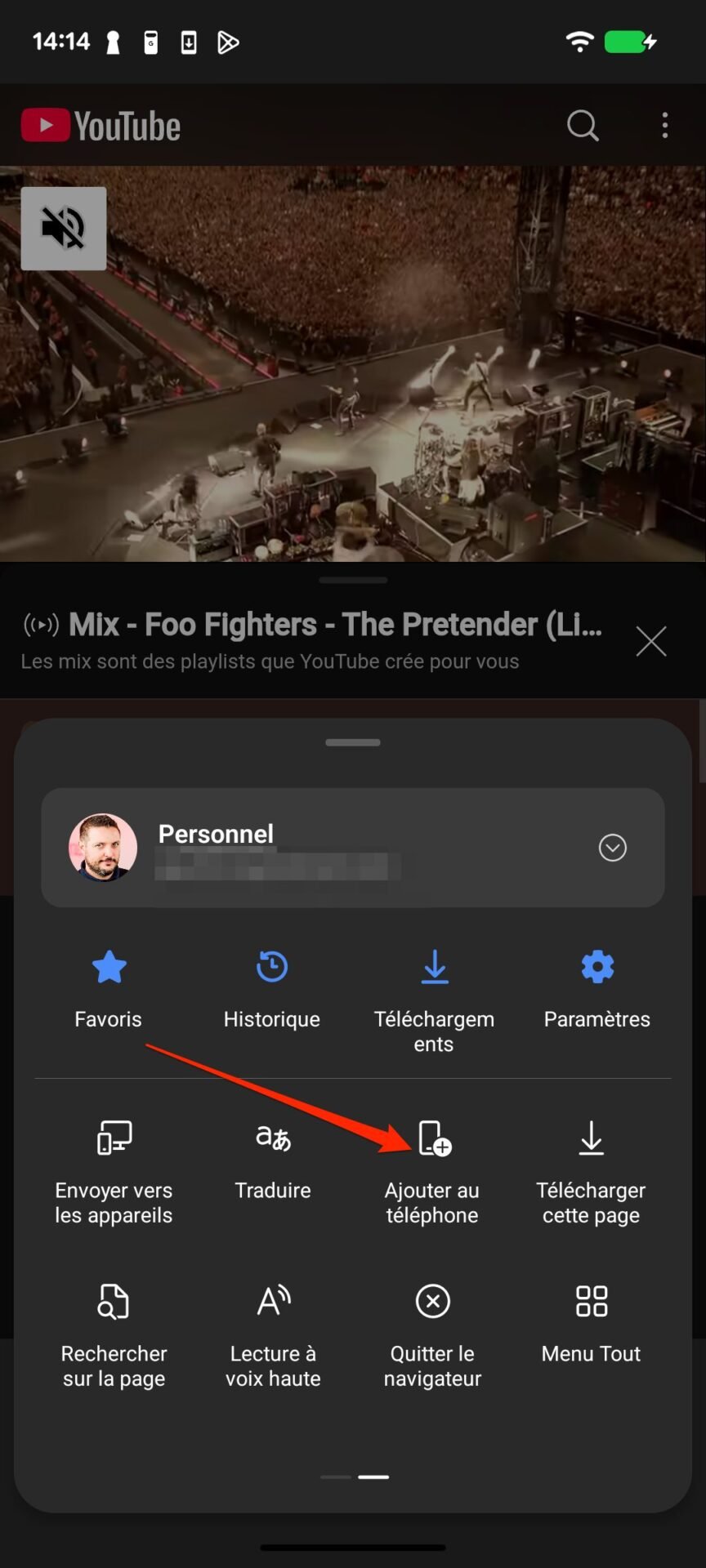The height and width of the screenshot is (1568, 706).
Task: Tap Quitter le navigateur
Action: coord(432,1336)
